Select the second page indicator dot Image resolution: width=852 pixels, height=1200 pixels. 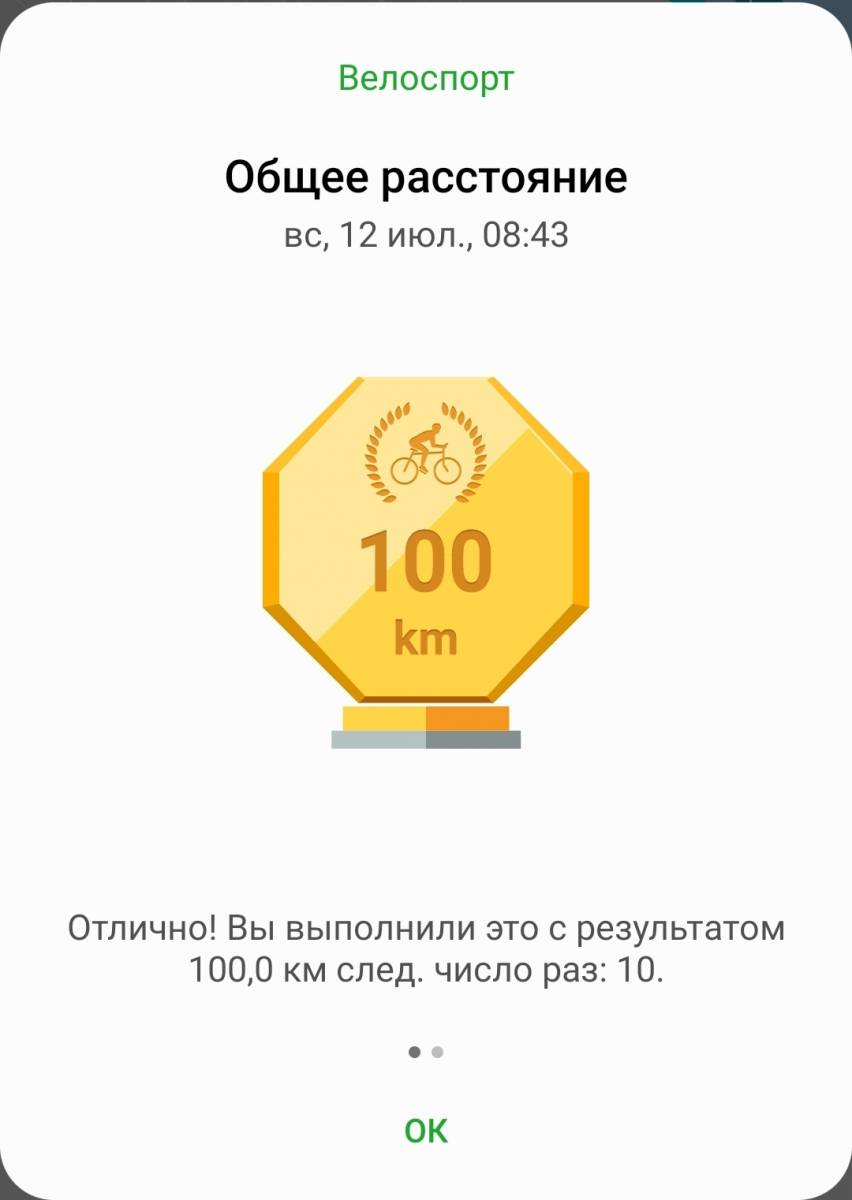[438, 1052]
